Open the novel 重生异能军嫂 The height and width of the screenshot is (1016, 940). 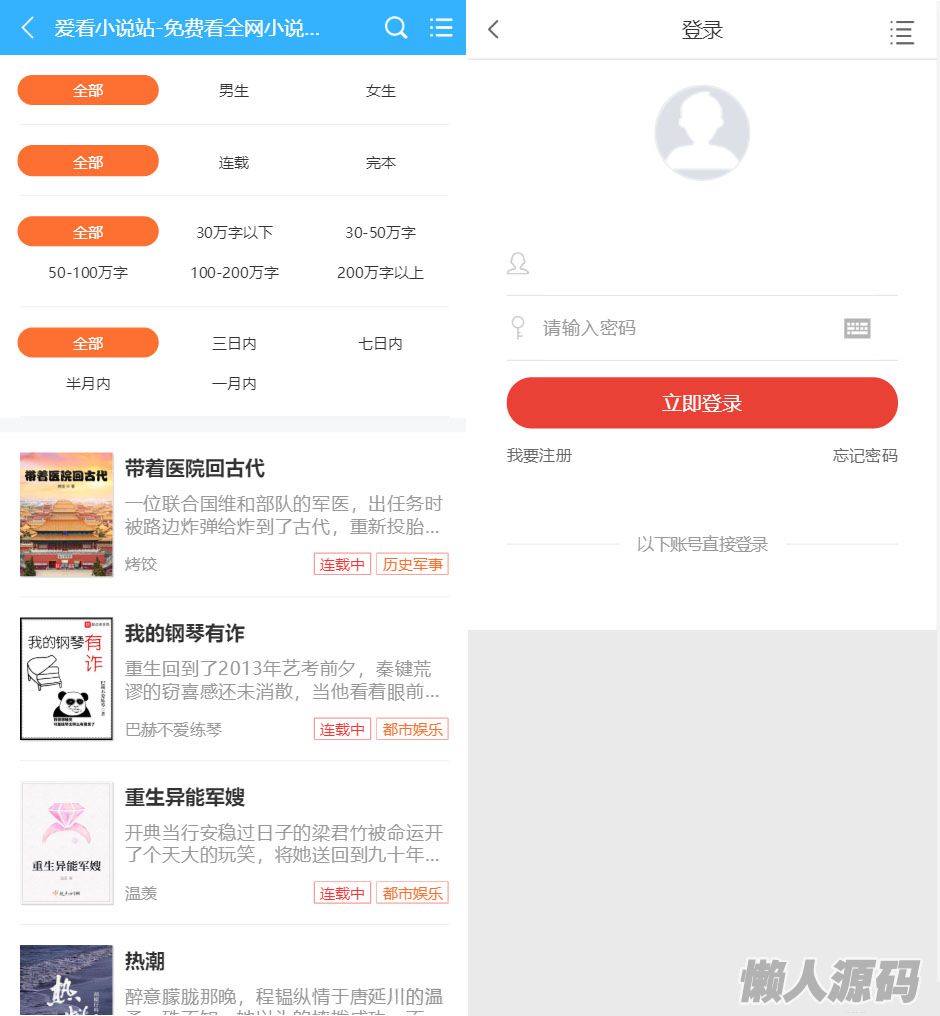coord(185,798)
